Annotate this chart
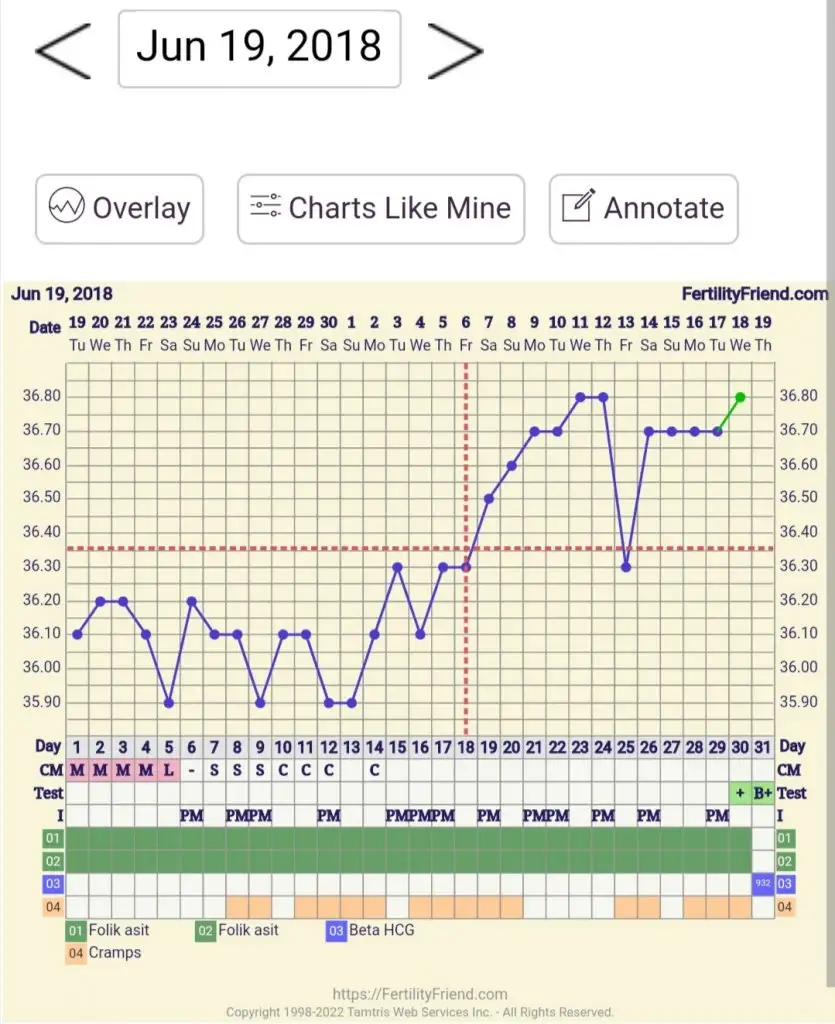 643,208
